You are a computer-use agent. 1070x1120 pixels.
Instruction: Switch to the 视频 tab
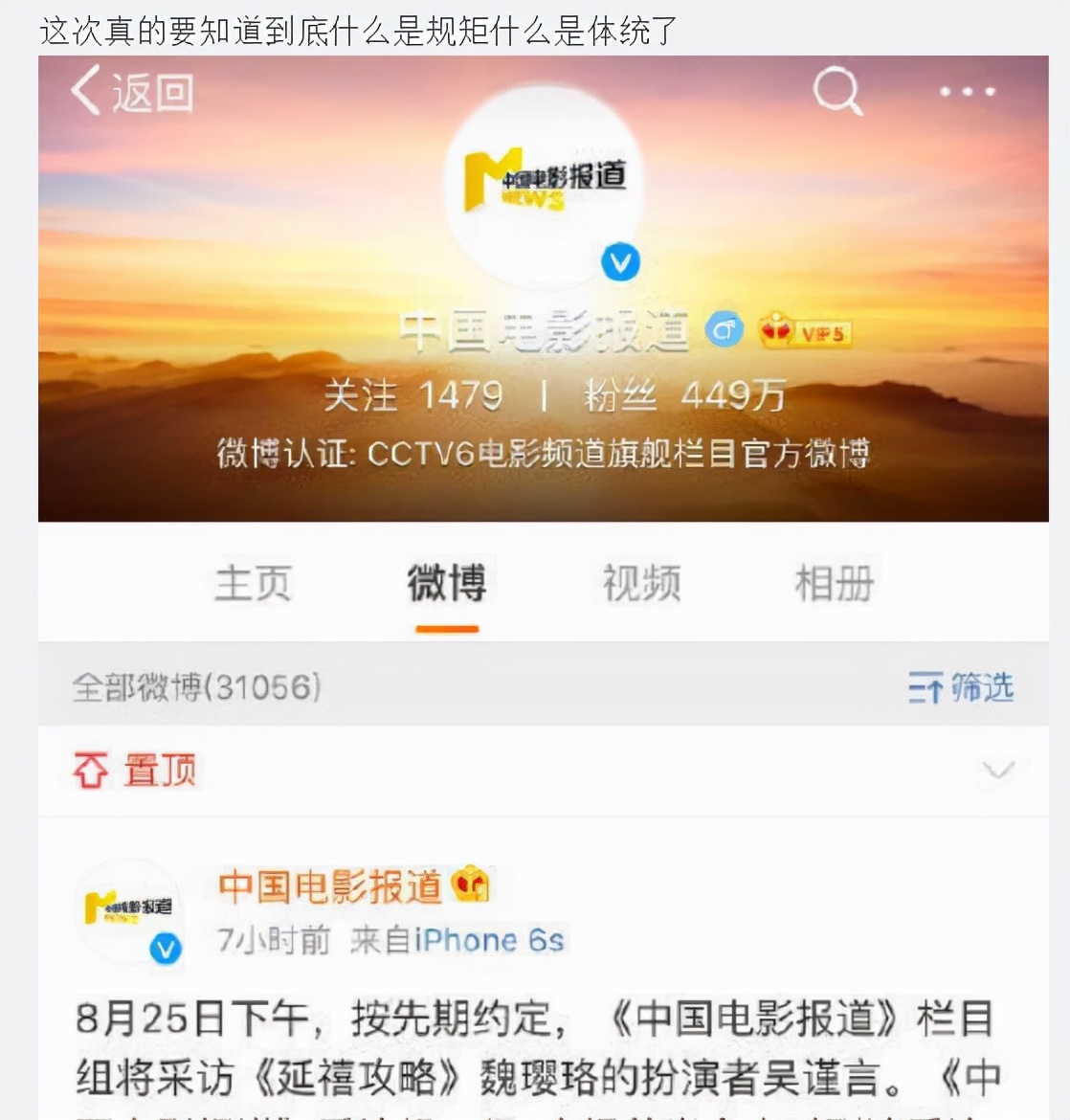point(641,583)
